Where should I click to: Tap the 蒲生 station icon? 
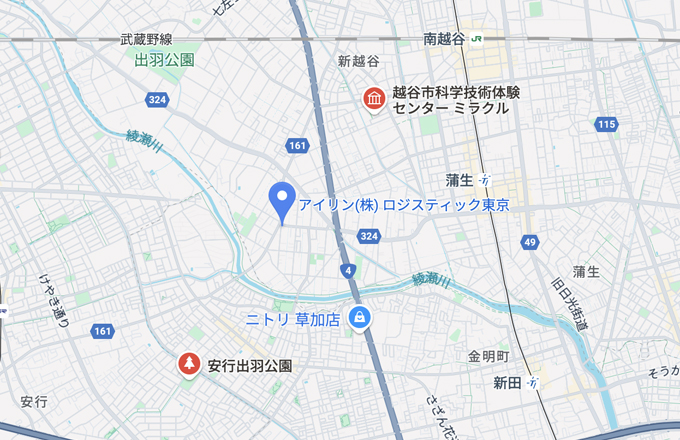pyautogui.click(x=484, y=180)
